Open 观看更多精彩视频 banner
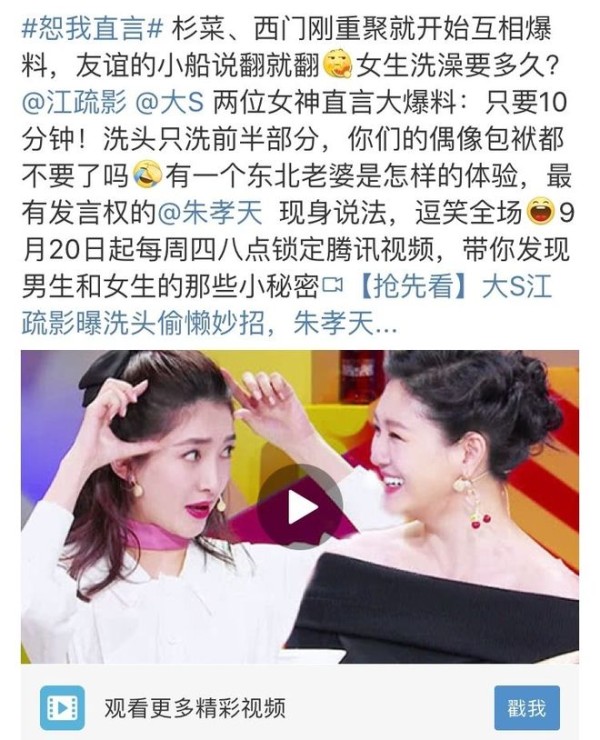Screen dimensions: 600x740 click(x=195, y=709)
